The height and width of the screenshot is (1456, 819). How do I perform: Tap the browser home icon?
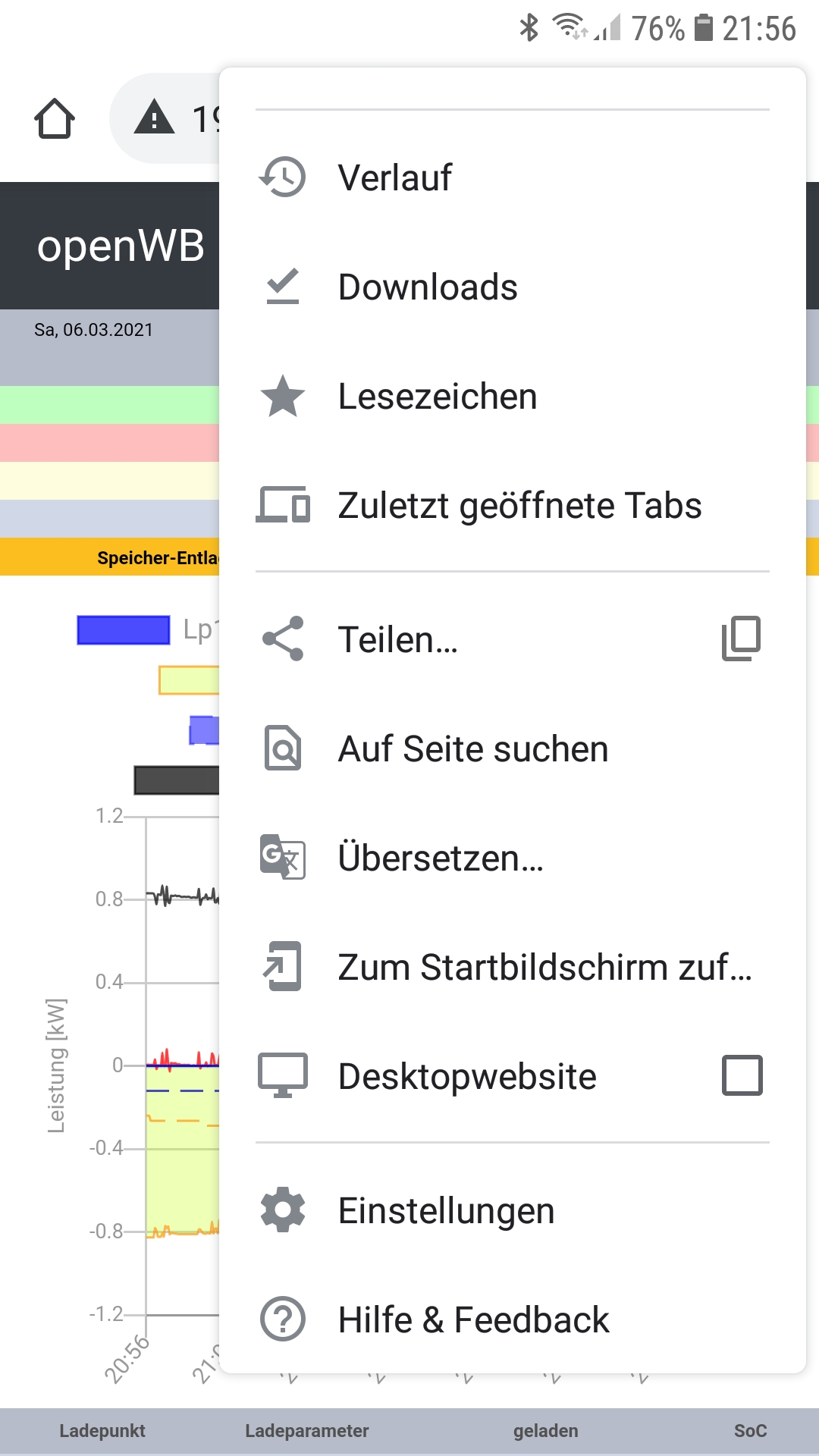(55, 119)
